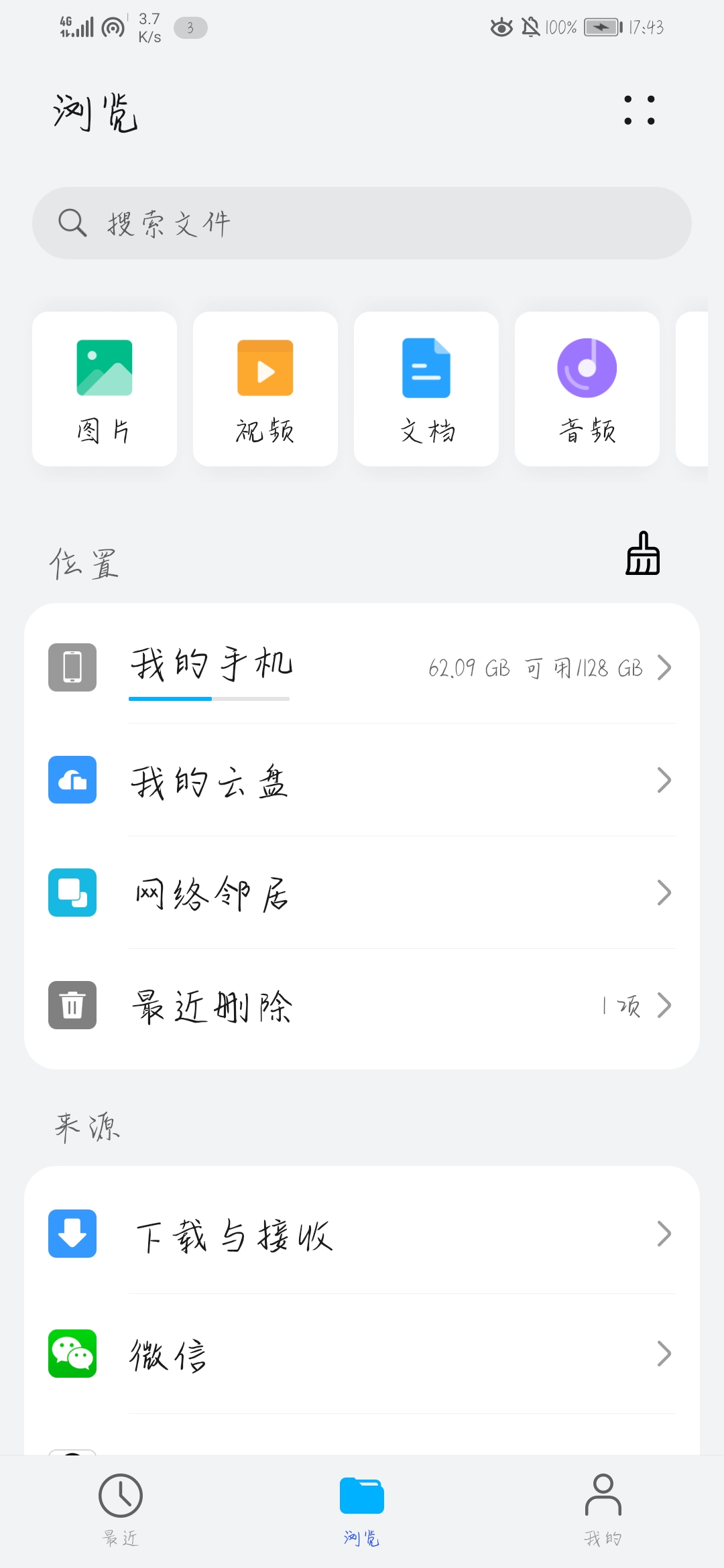This screenshot has width=724, height=1568.
Task: Open 我的云盘
Action: tap(362, 780)
